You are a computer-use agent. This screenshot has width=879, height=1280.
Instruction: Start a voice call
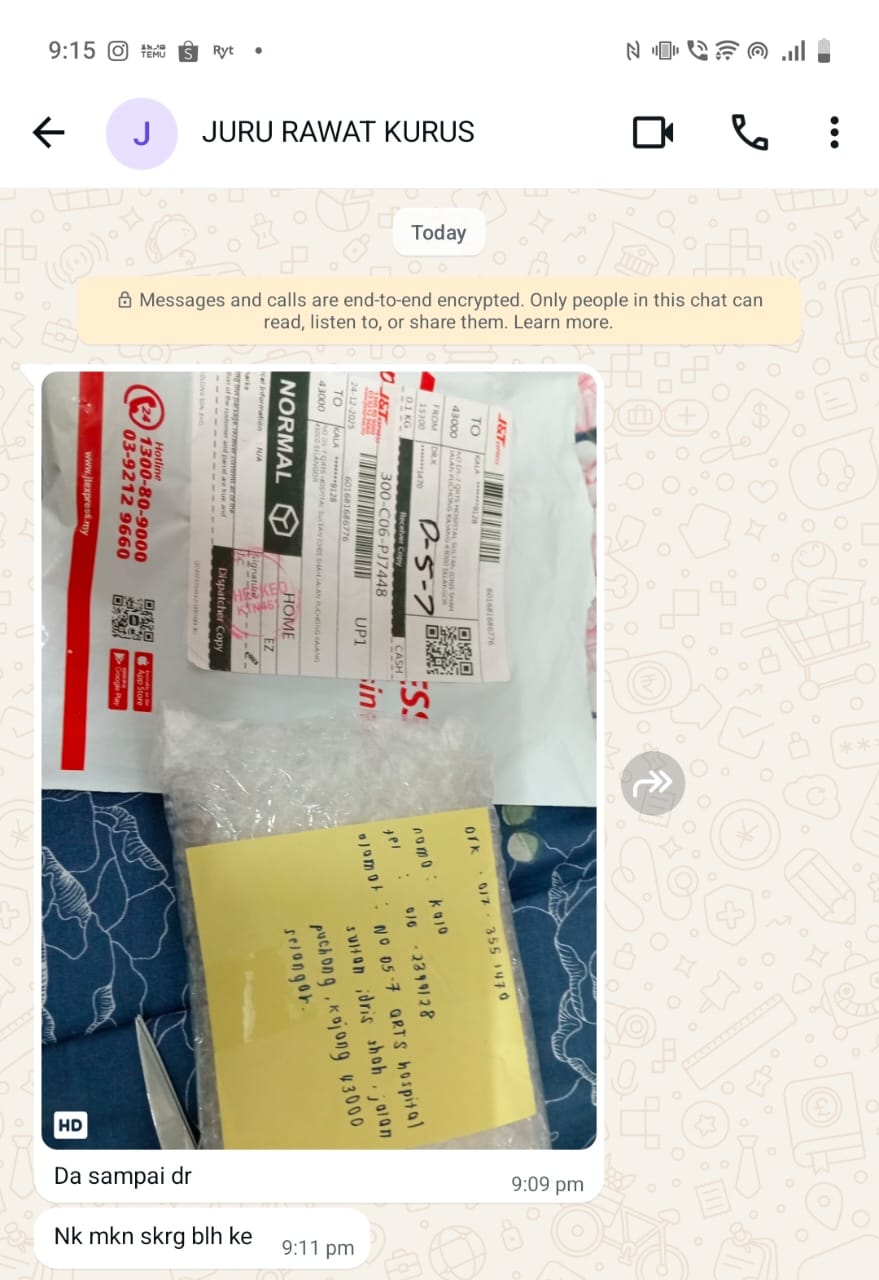point(749,132)
